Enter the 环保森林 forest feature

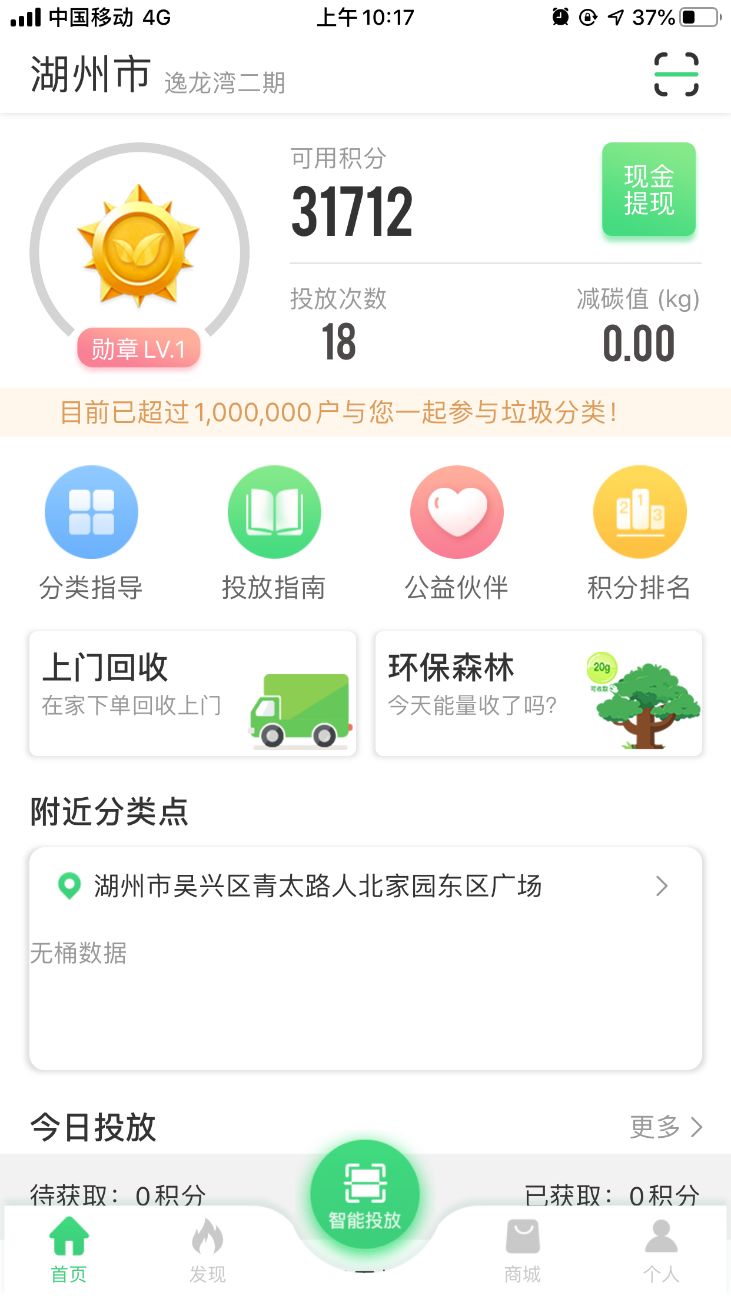[538, 693]
